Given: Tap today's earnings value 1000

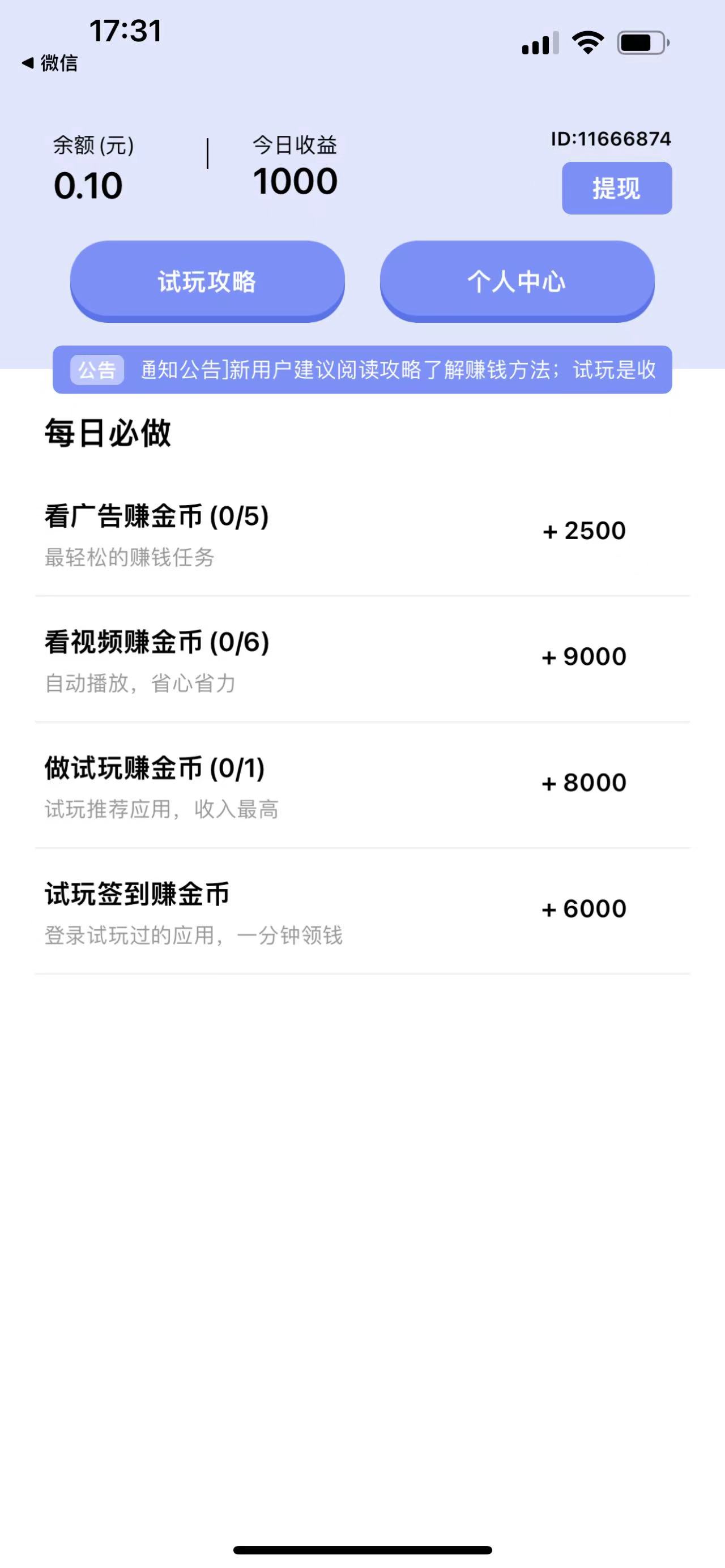Looking at the screenshot, I should (295, 180).
